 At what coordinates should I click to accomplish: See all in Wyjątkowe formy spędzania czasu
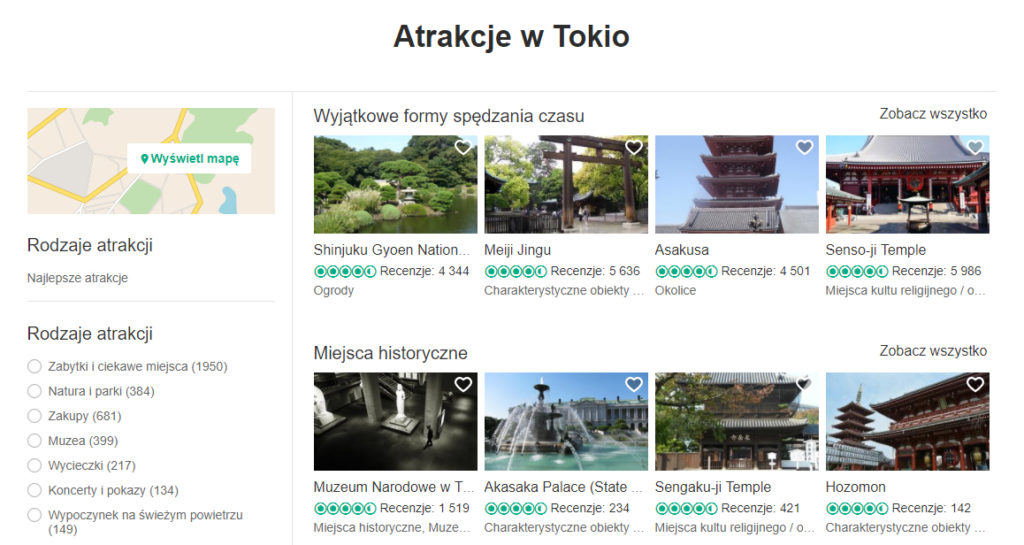(933, 114)
